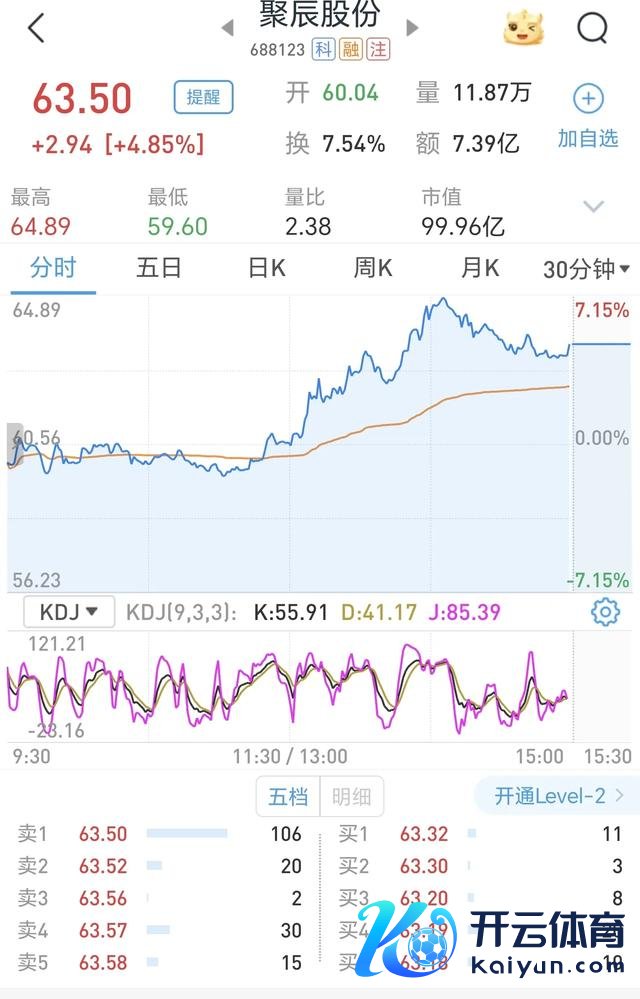This screenshot has height=999, width=640.
Task: Switch to the 分时 chart tab
Action: pyautogui.click(x=53, y=268)
